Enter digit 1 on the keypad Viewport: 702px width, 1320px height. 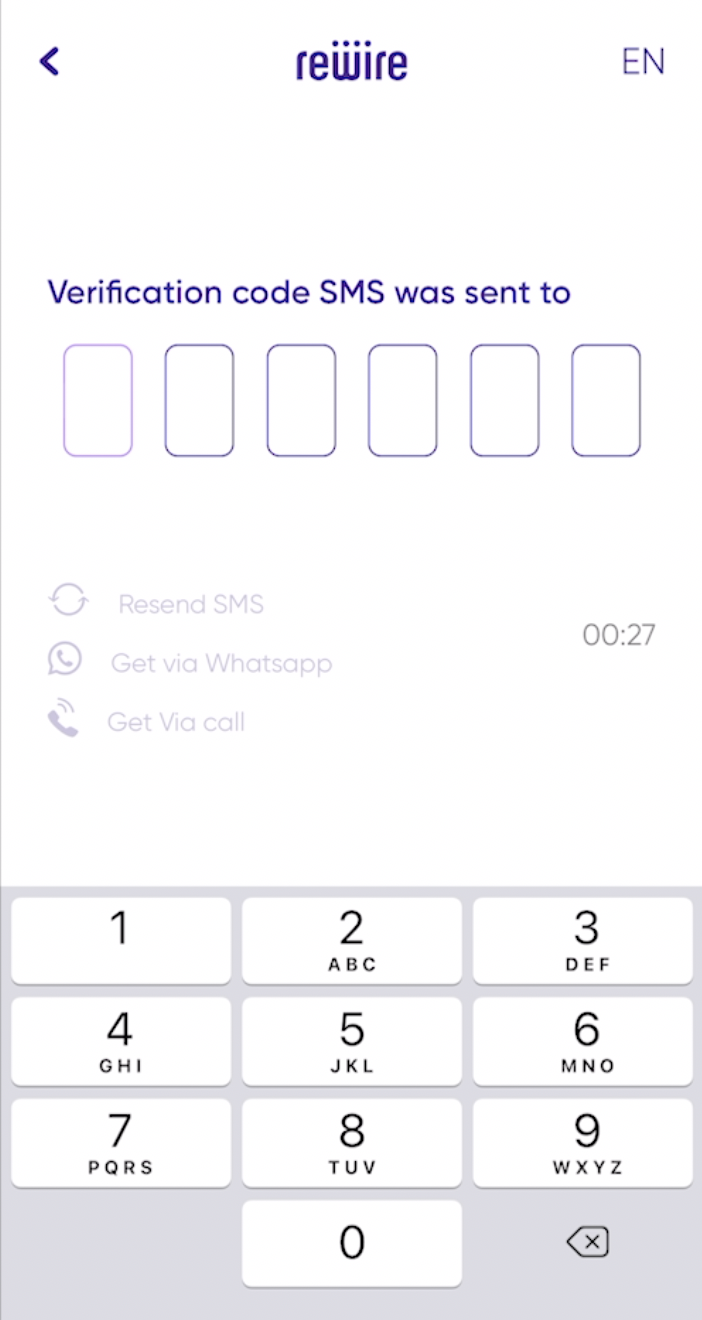pos(120,940)
